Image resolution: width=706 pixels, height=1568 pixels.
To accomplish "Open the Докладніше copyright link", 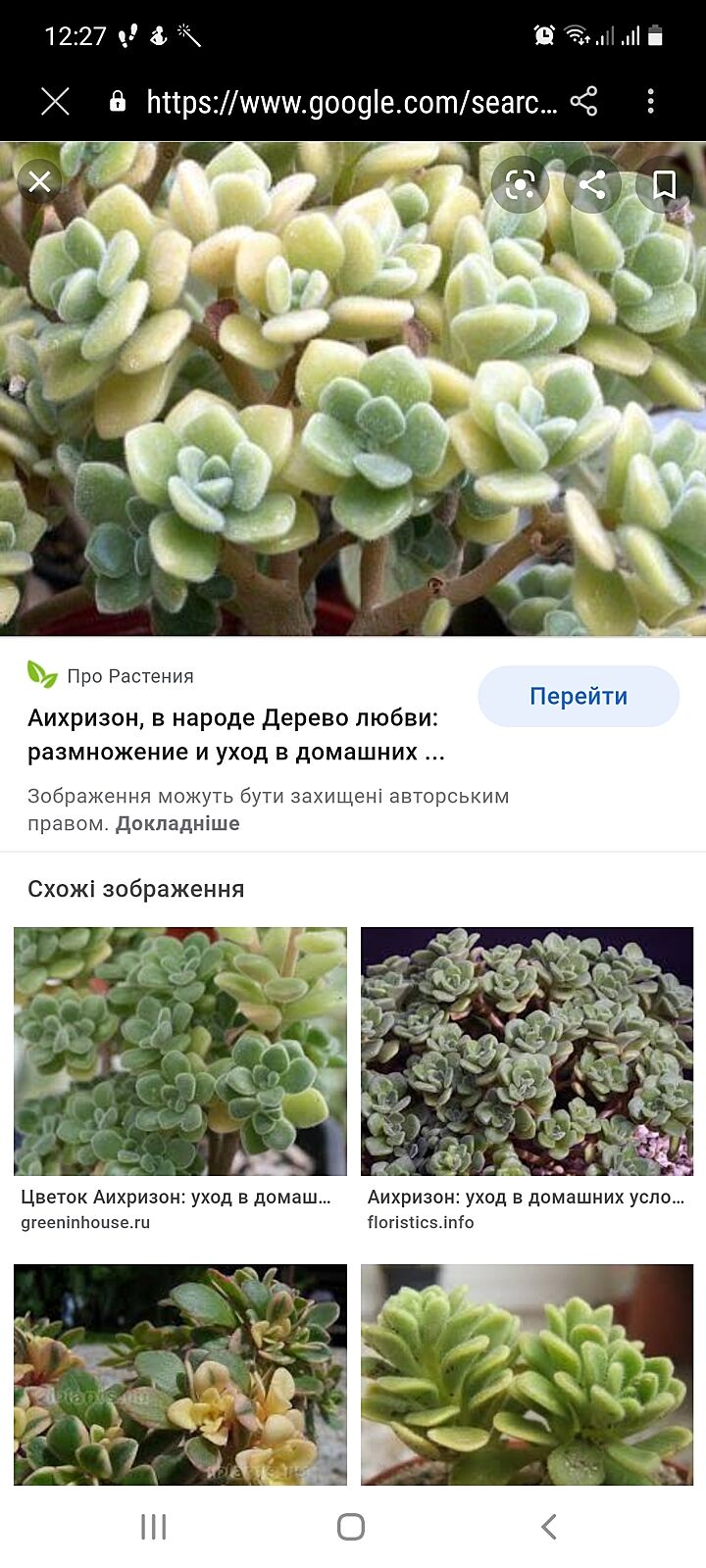I will 177,823.
